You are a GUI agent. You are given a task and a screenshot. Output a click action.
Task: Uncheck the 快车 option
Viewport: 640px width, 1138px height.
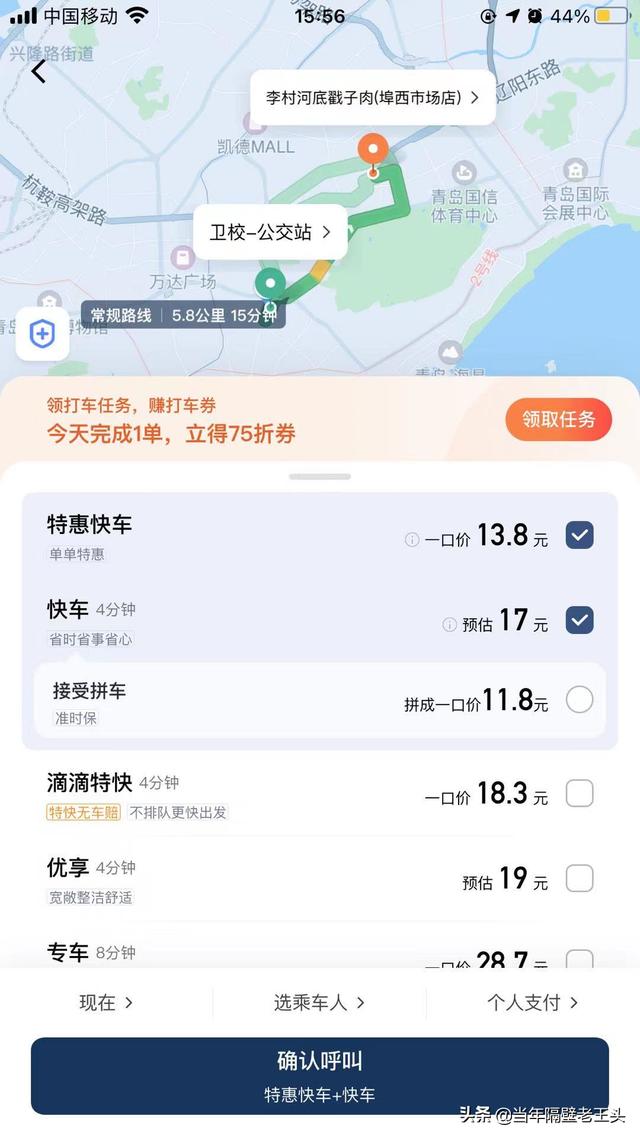click(x=579, y=621)
